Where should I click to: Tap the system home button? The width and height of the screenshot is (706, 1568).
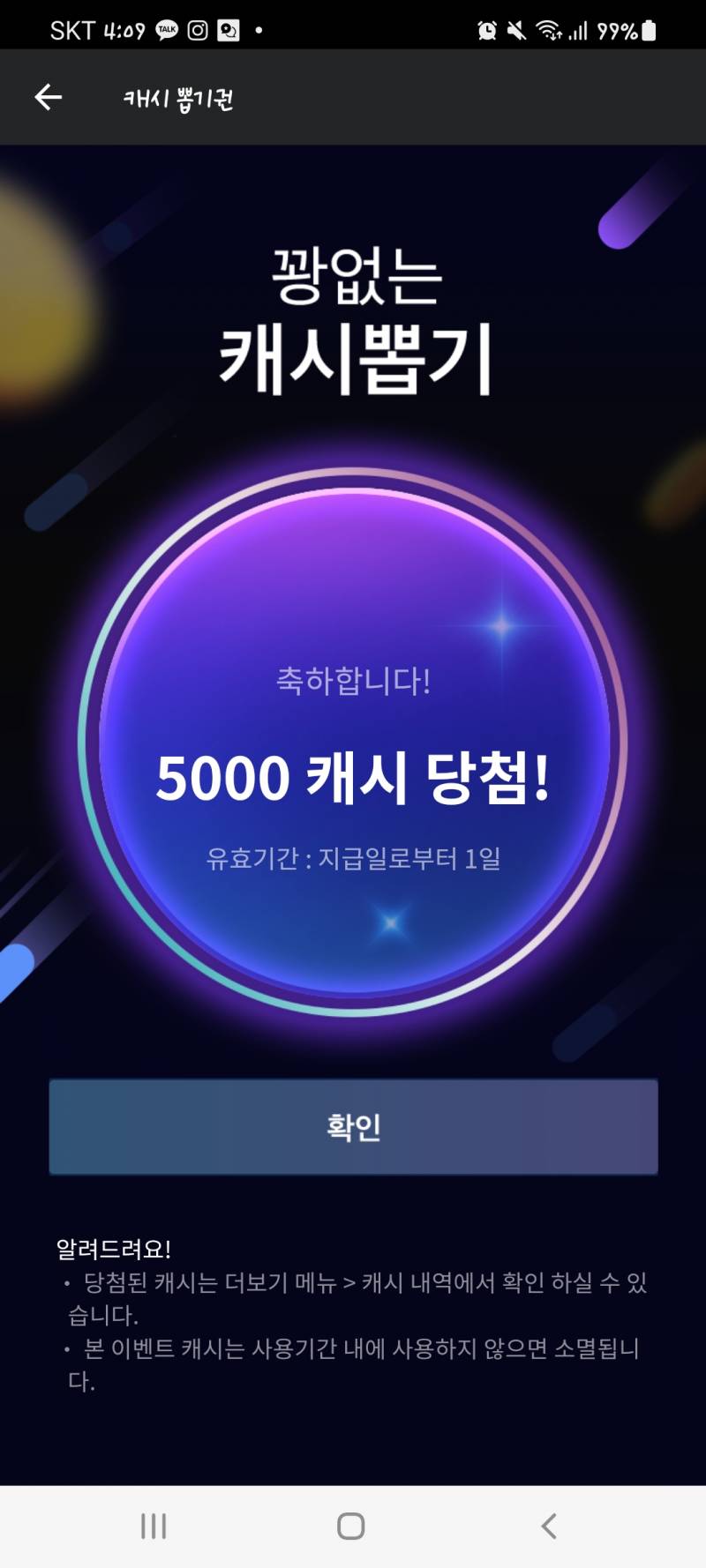pyautogui.click(x=351, y=1526)
